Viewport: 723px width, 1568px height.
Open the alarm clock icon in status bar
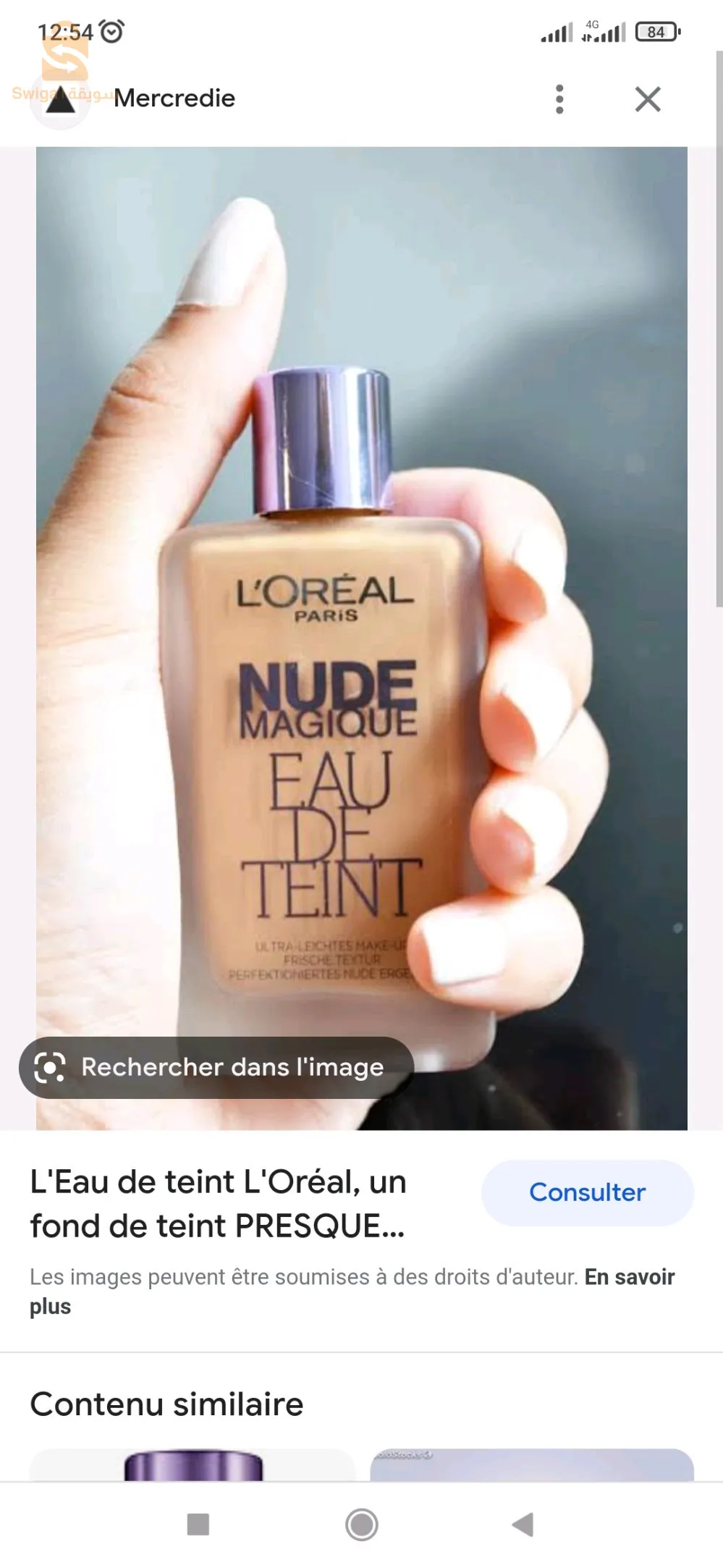(109, 30)
